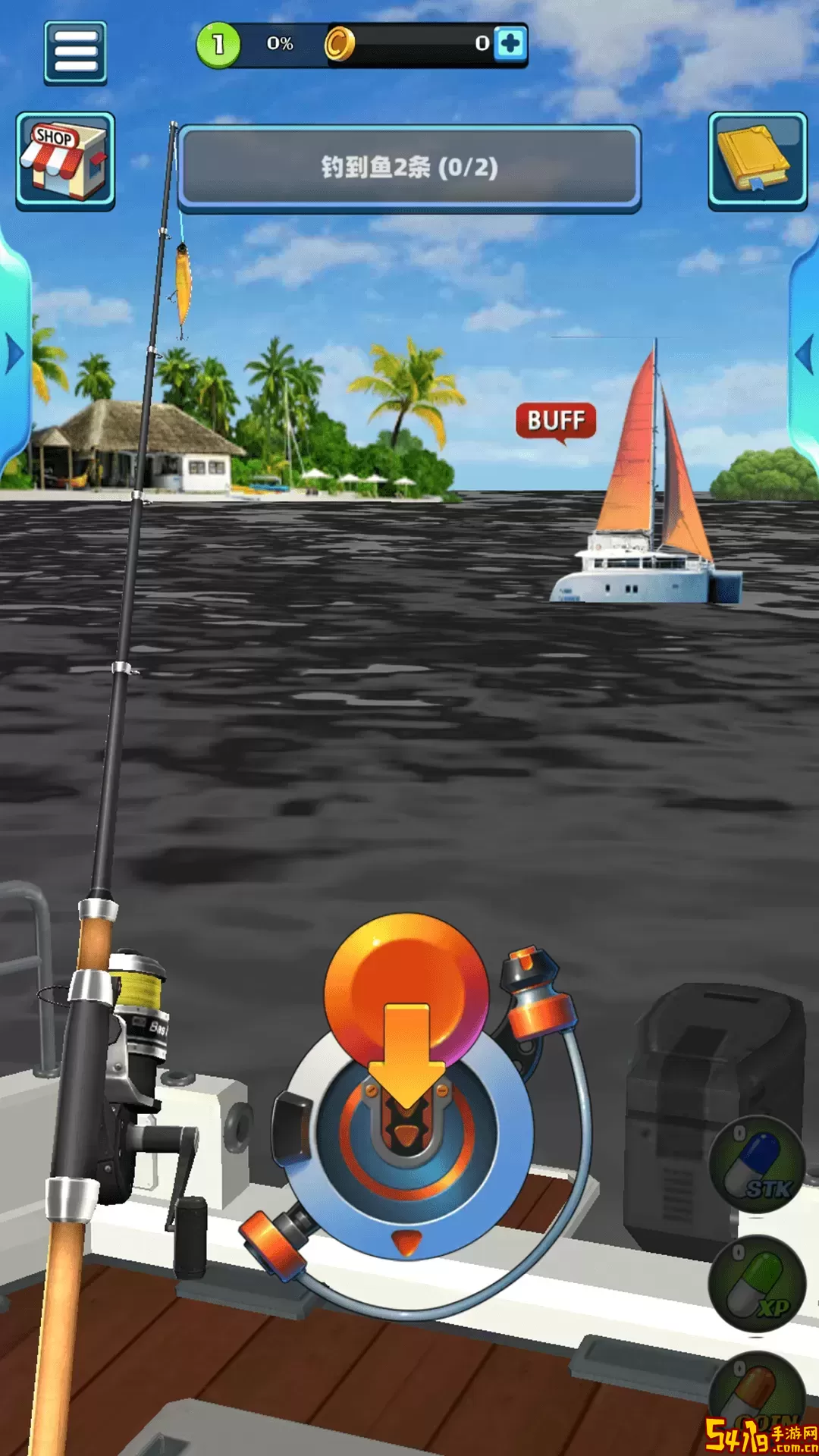Screen dimensions: 819x1456
Task: Expand the left side panel arrow
Action: tap(14, 353)
